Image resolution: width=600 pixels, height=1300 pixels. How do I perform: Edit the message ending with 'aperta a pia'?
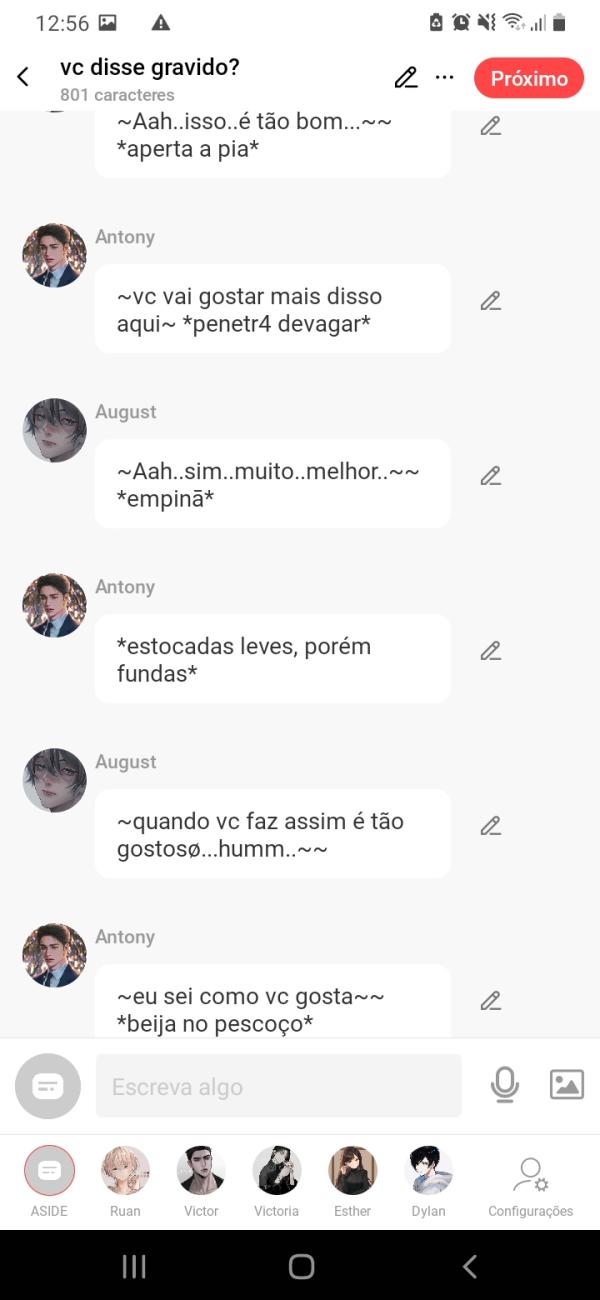tap(490, 126)
